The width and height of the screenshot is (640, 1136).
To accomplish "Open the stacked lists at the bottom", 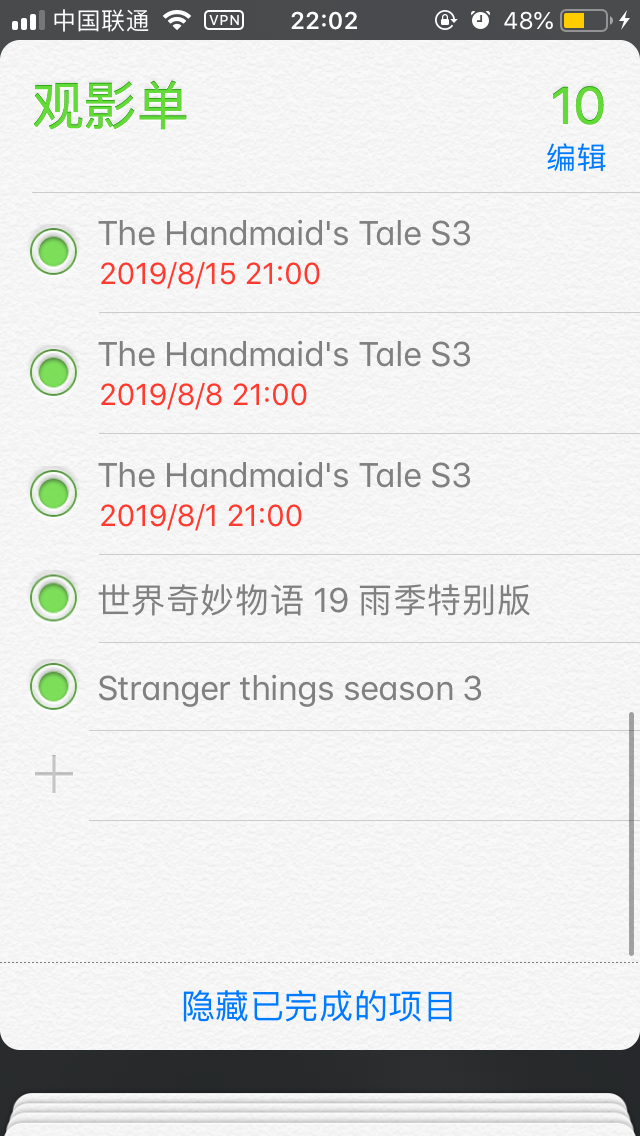I will [x=320, y=1113].
